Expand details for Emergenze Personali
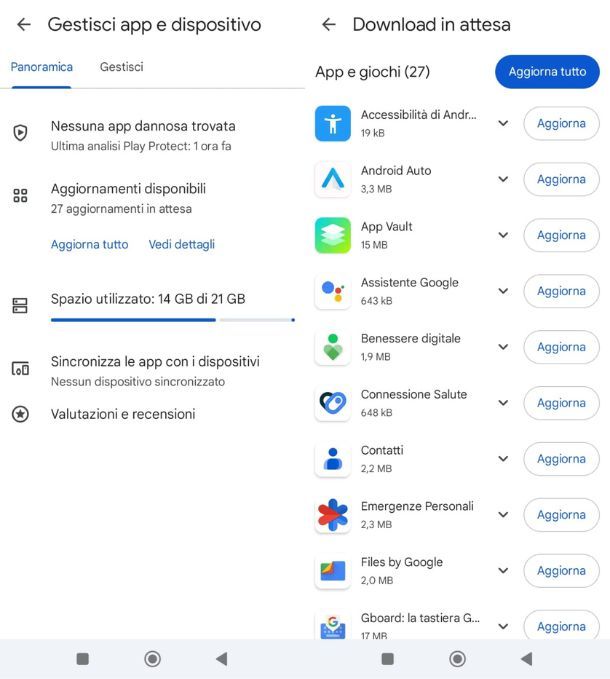 tap(503, 516)
